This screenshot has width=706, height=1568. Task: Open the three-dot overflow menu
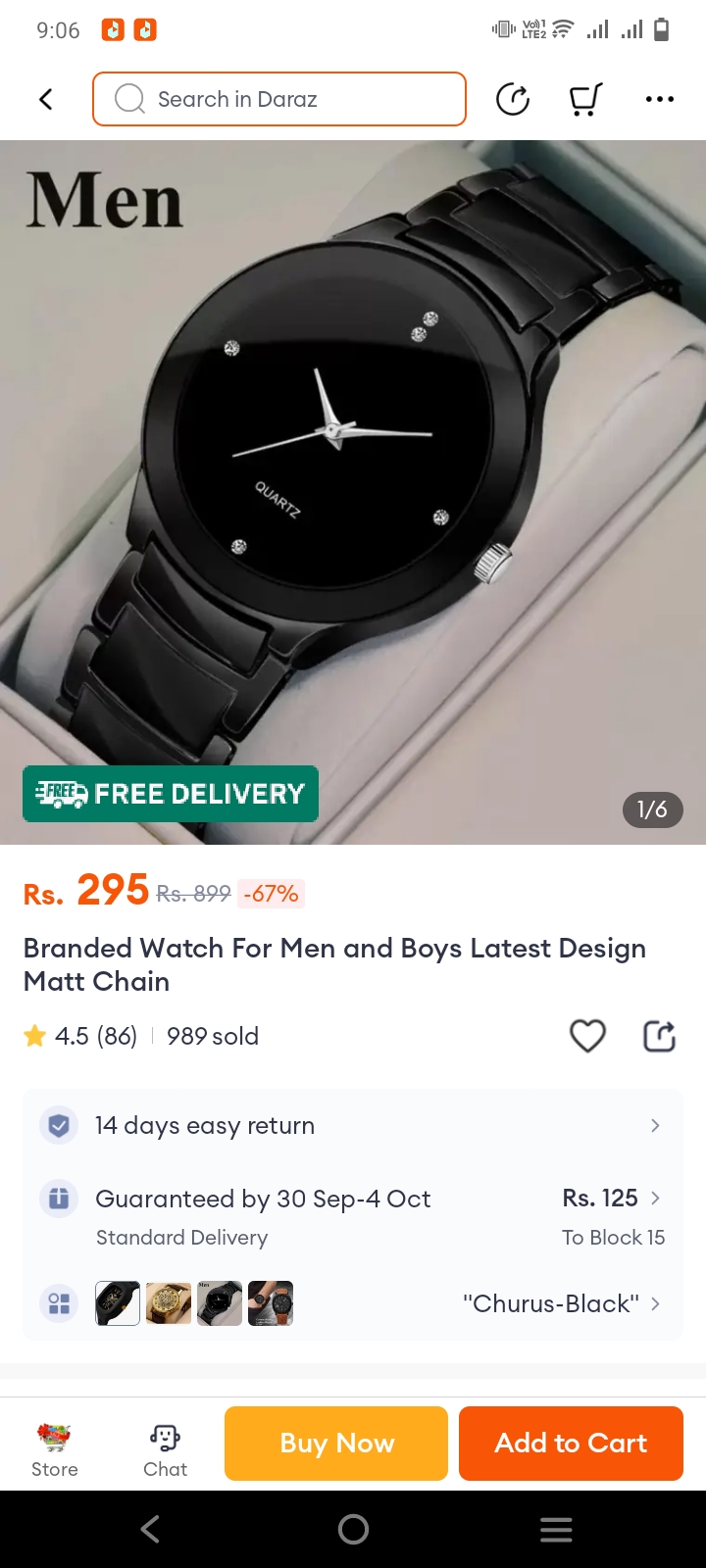[659, 99]
